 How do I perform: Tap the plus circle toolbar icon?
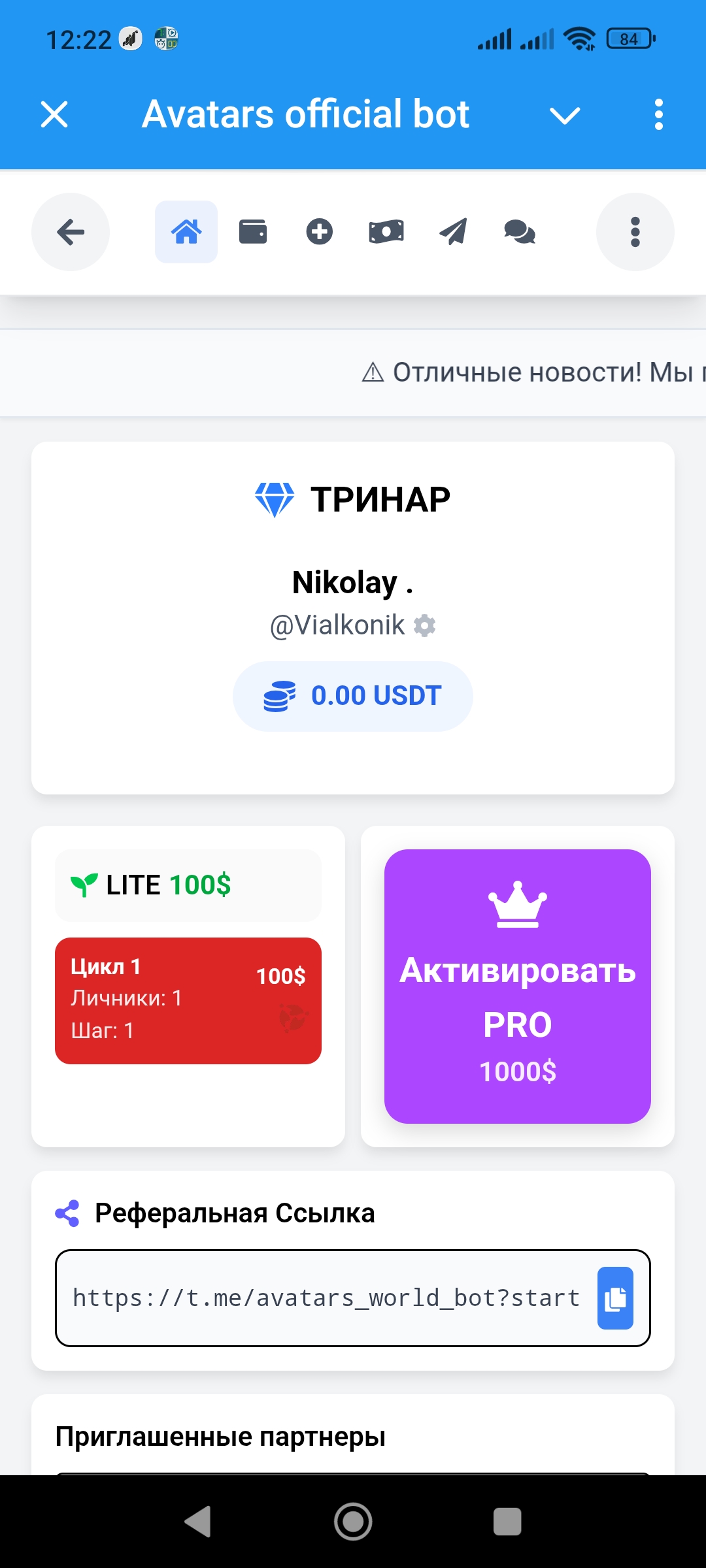coord(320,232)
